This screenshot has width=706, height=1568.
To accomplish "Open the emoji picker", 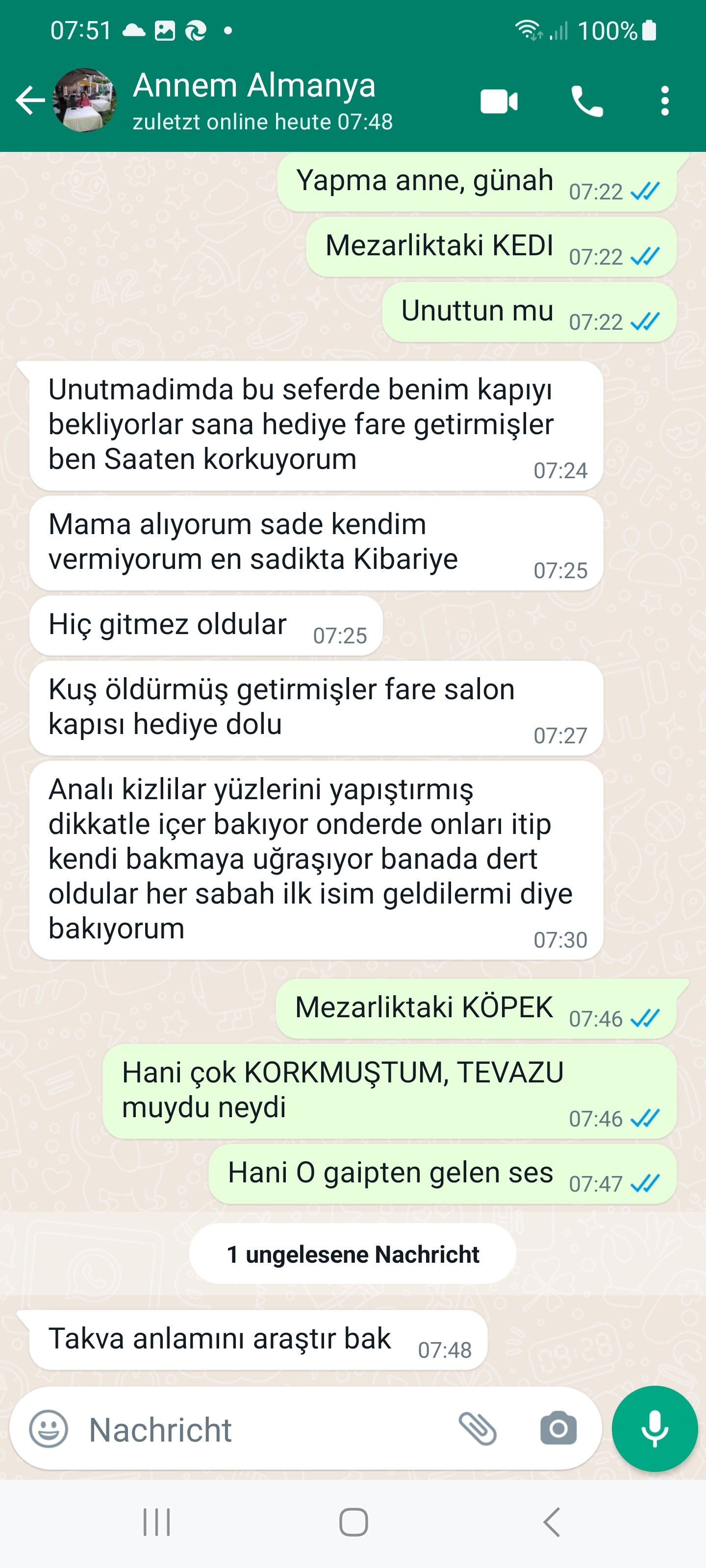I will click(x=49, y=1429).
